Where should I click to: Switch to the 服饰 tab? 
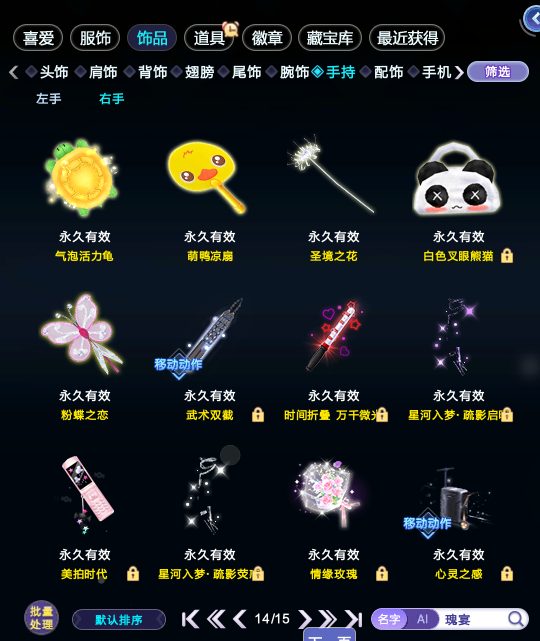point(95,38)
